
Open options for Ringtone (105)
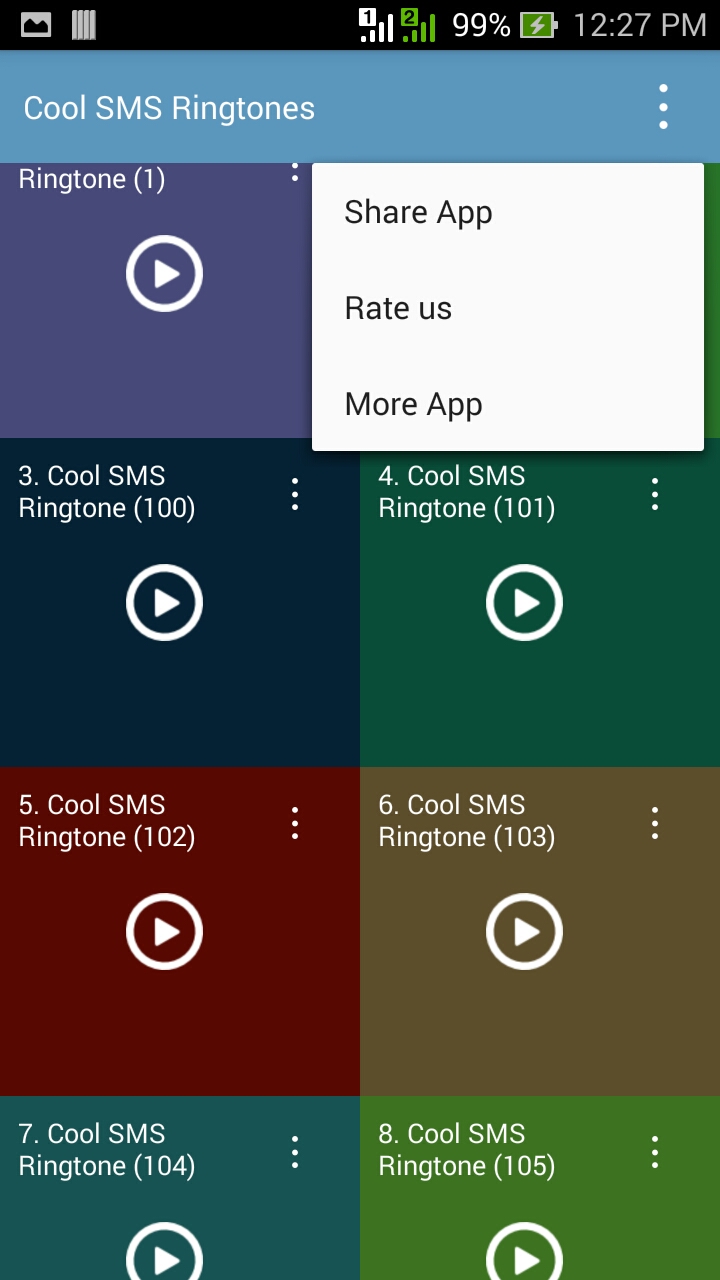point(655,1152)
